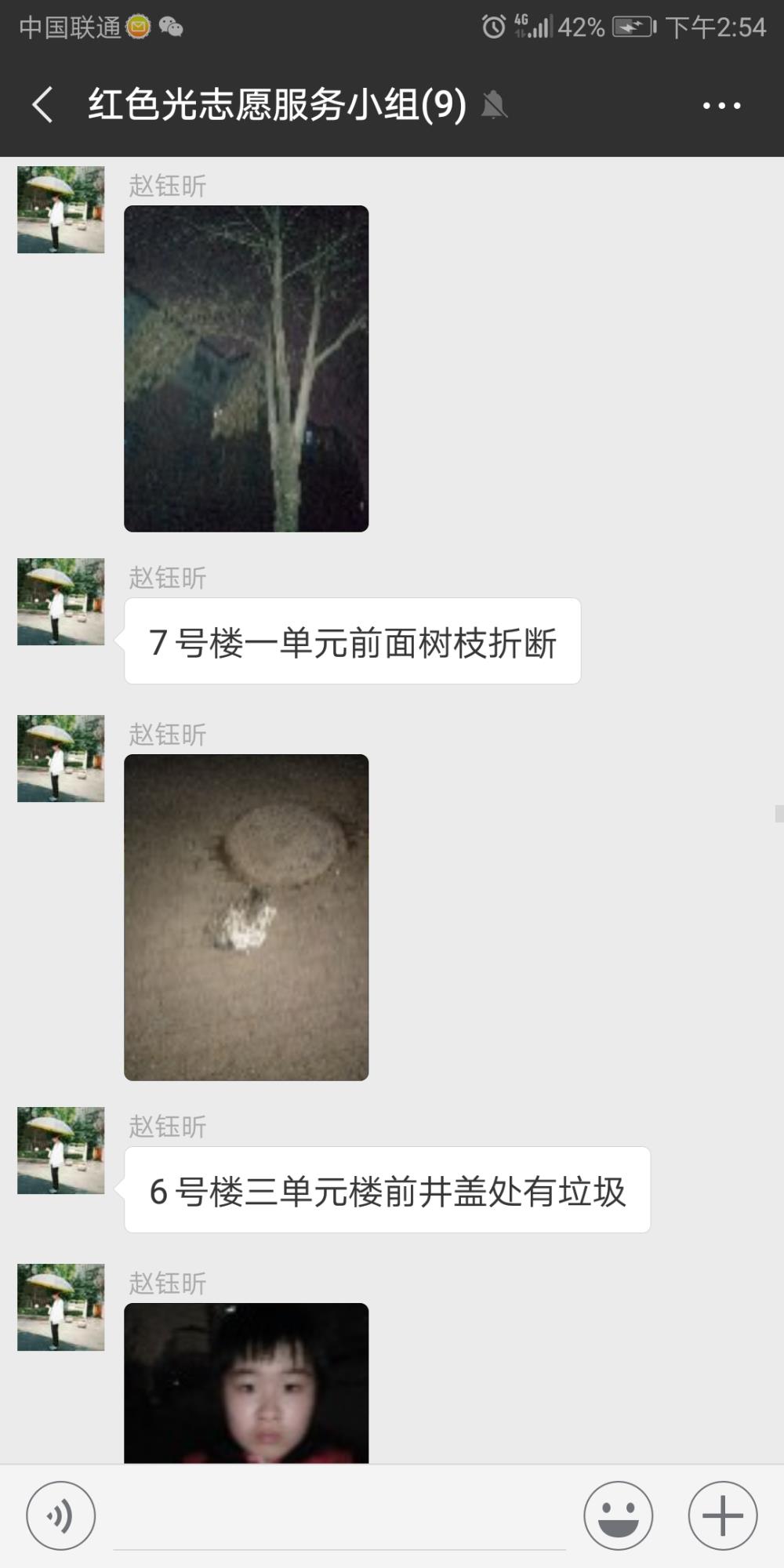Tap the avatar beside the 7号楼 message
Screen dimensions: 784x1568
[61, 601]
